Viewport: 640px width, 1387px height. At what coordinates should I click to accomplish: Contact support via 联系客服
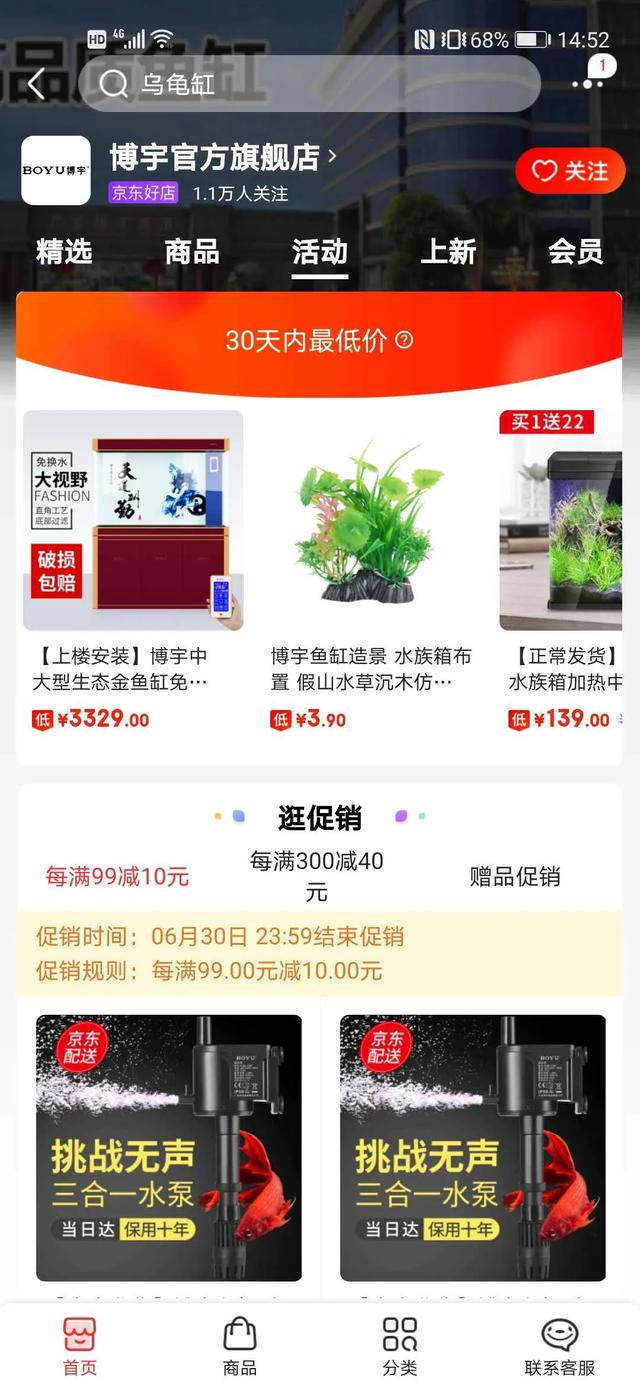click(x=560, y=1345)
